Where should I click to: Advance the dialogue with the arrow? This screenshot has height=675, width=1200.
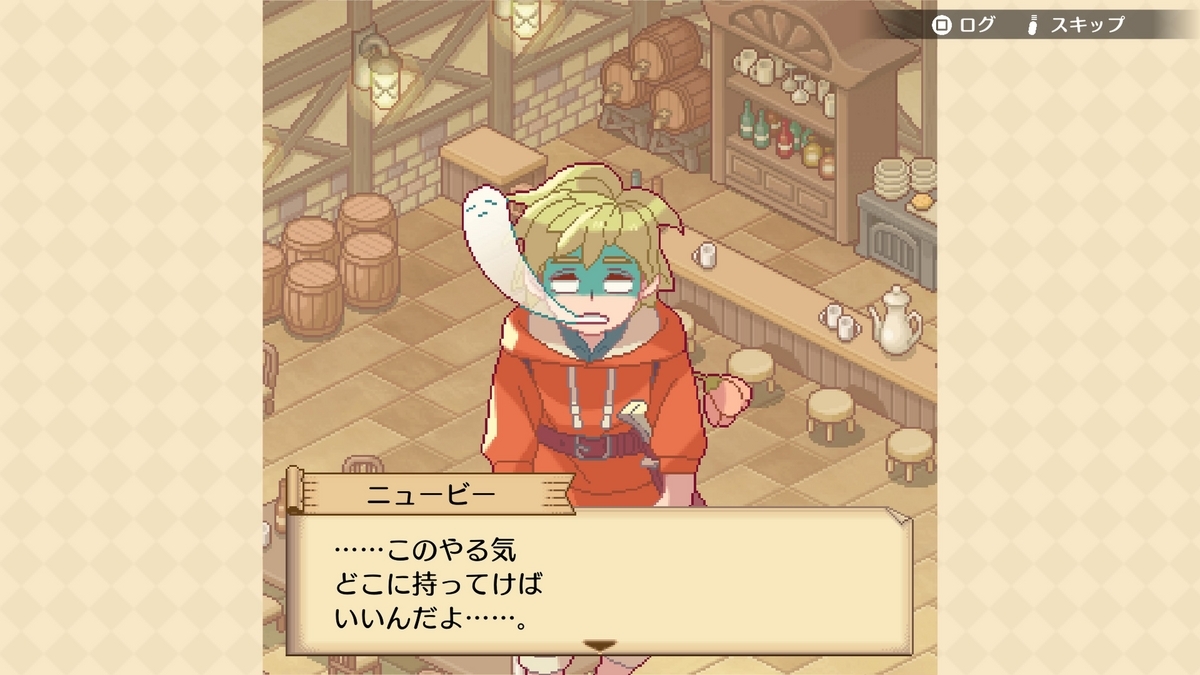coord(599,646)
